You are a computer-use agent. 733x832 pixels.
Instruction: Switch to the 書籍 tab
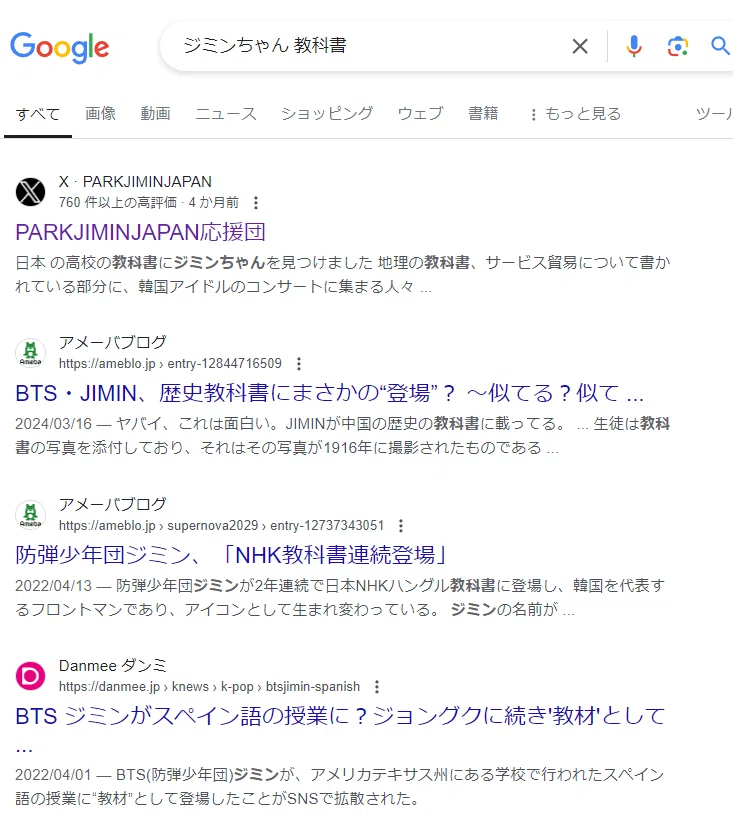point(483,114)
